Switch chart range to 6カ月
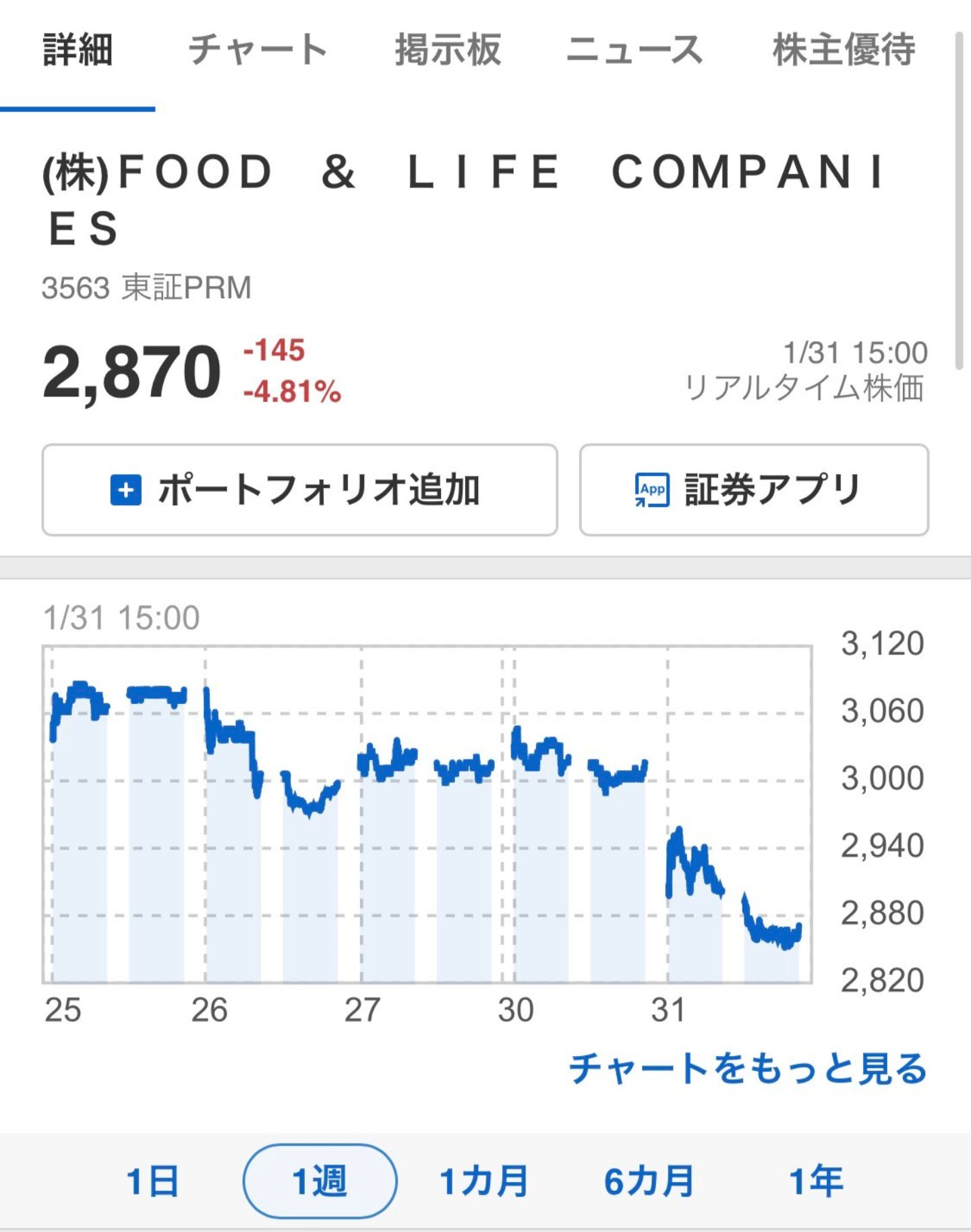Image resolution: width=971 pixels, height=1232 pixels. pyautogui.click(x=649, y=1181)
